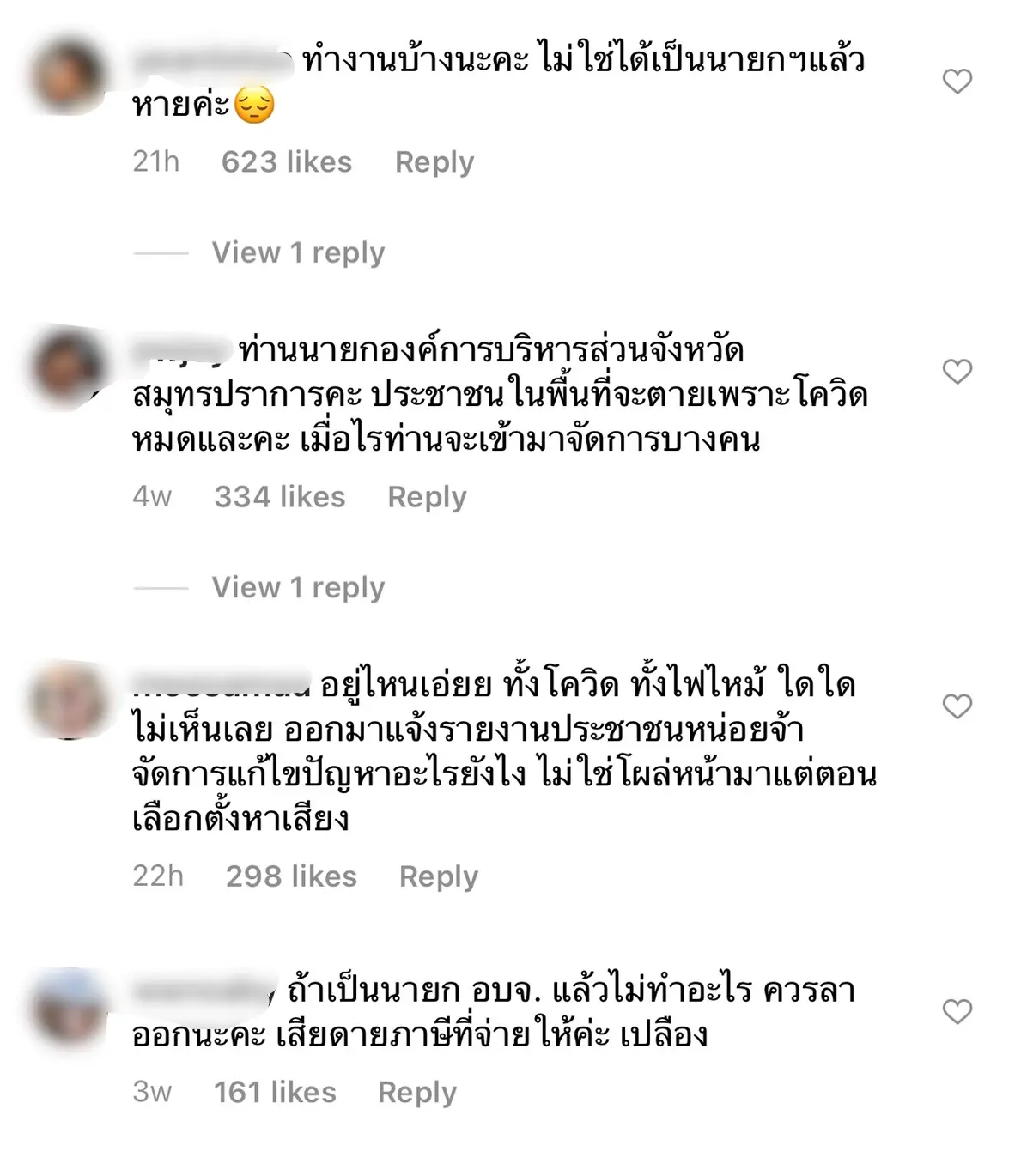Open the 22h commenter's profile picture
This screenshot has width=1027, height=1176.
tap(68, 700)
